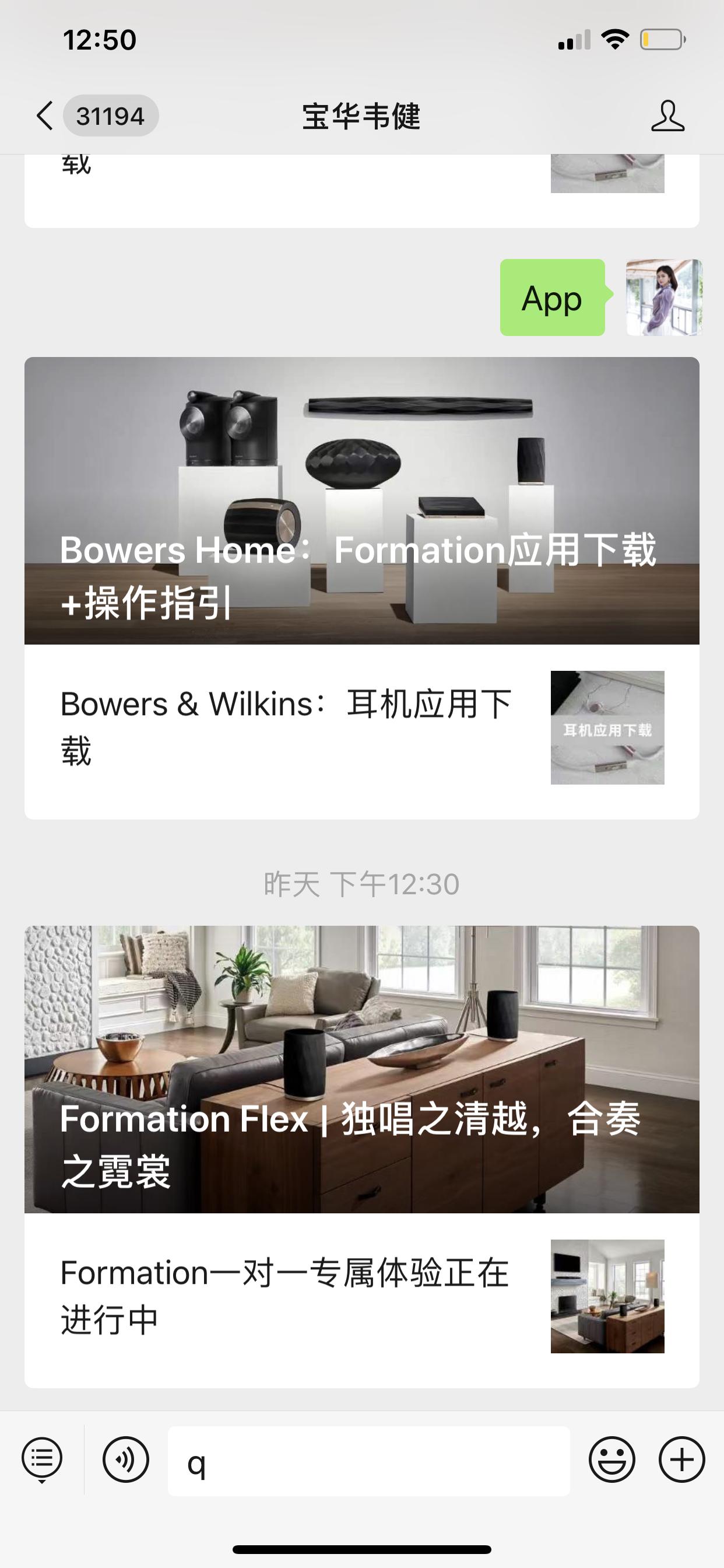Tap the Wi-Fi icon in the status bar
724x1568 pixels.
pyautogui.click(x=614, y=38)
